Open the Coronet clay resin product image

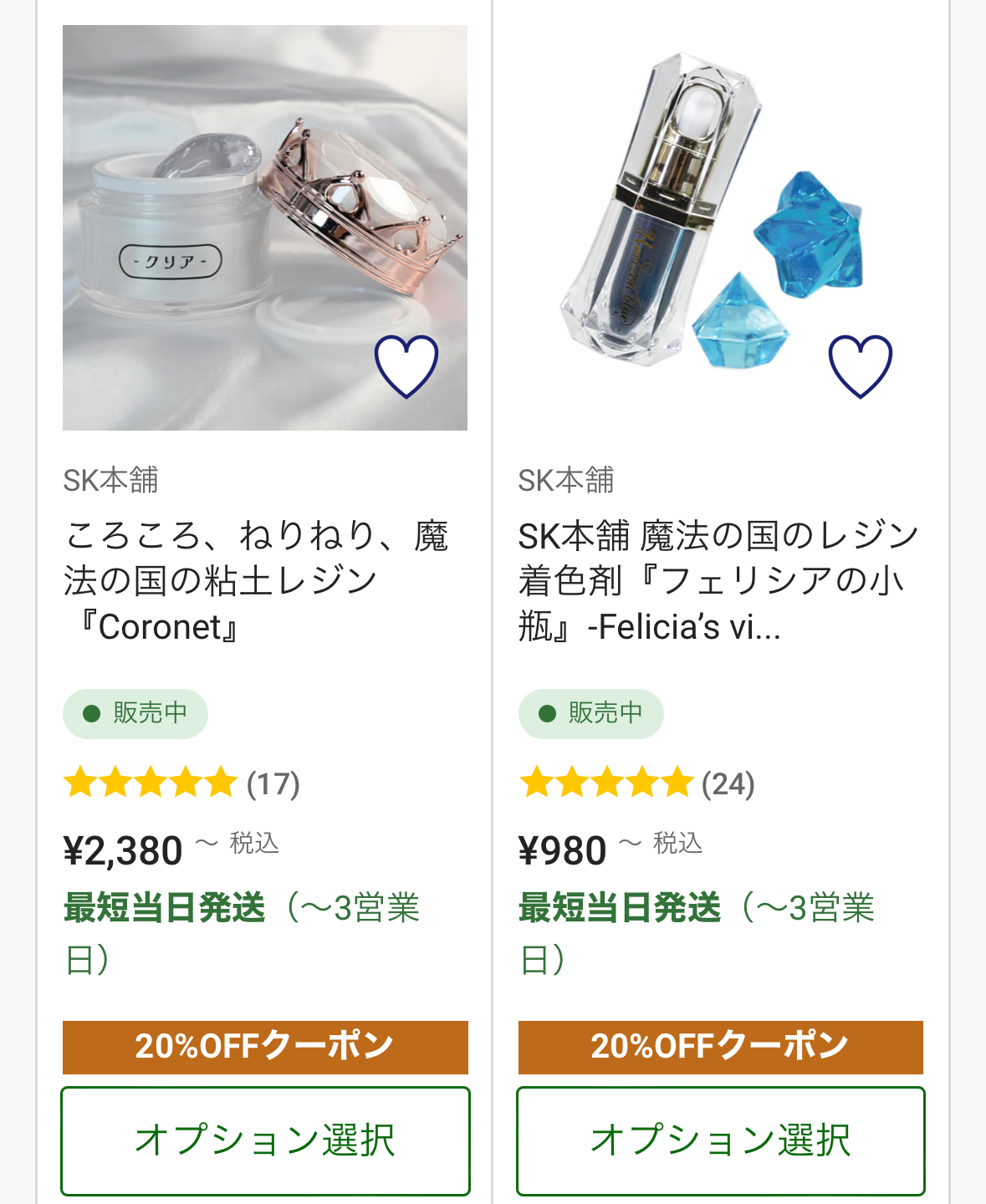tap(251, 209)
